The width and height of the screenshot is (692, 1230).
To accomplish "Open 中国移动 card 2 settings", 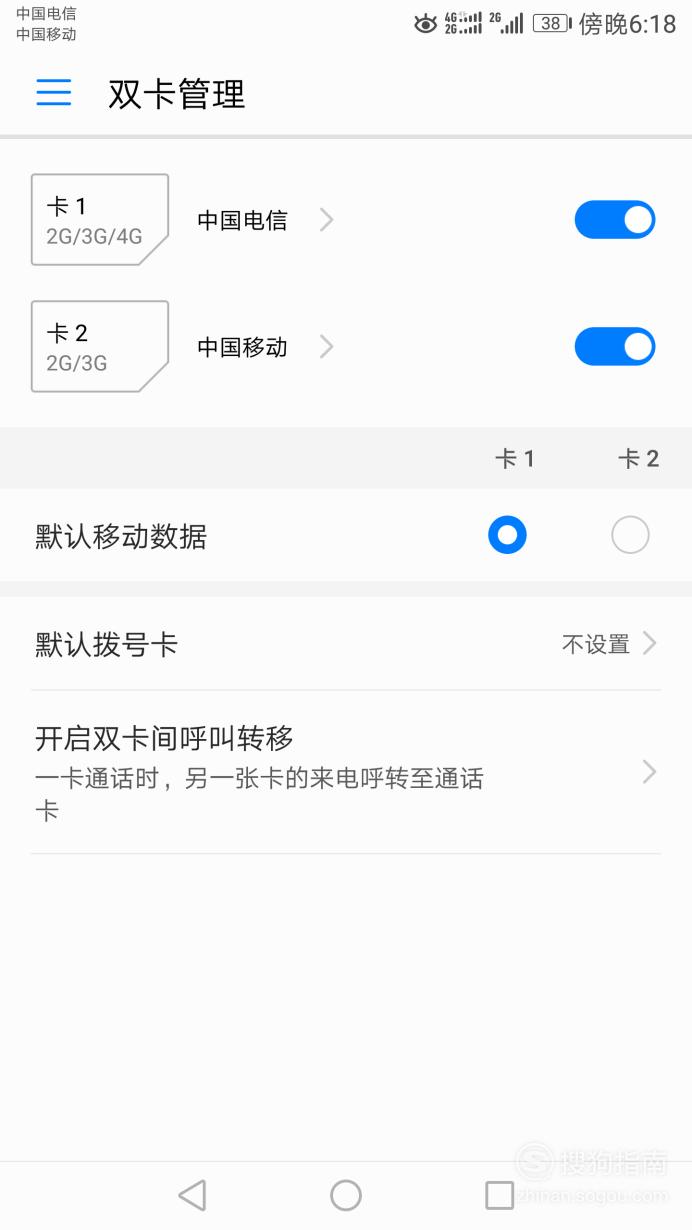I will coord(265,347).
